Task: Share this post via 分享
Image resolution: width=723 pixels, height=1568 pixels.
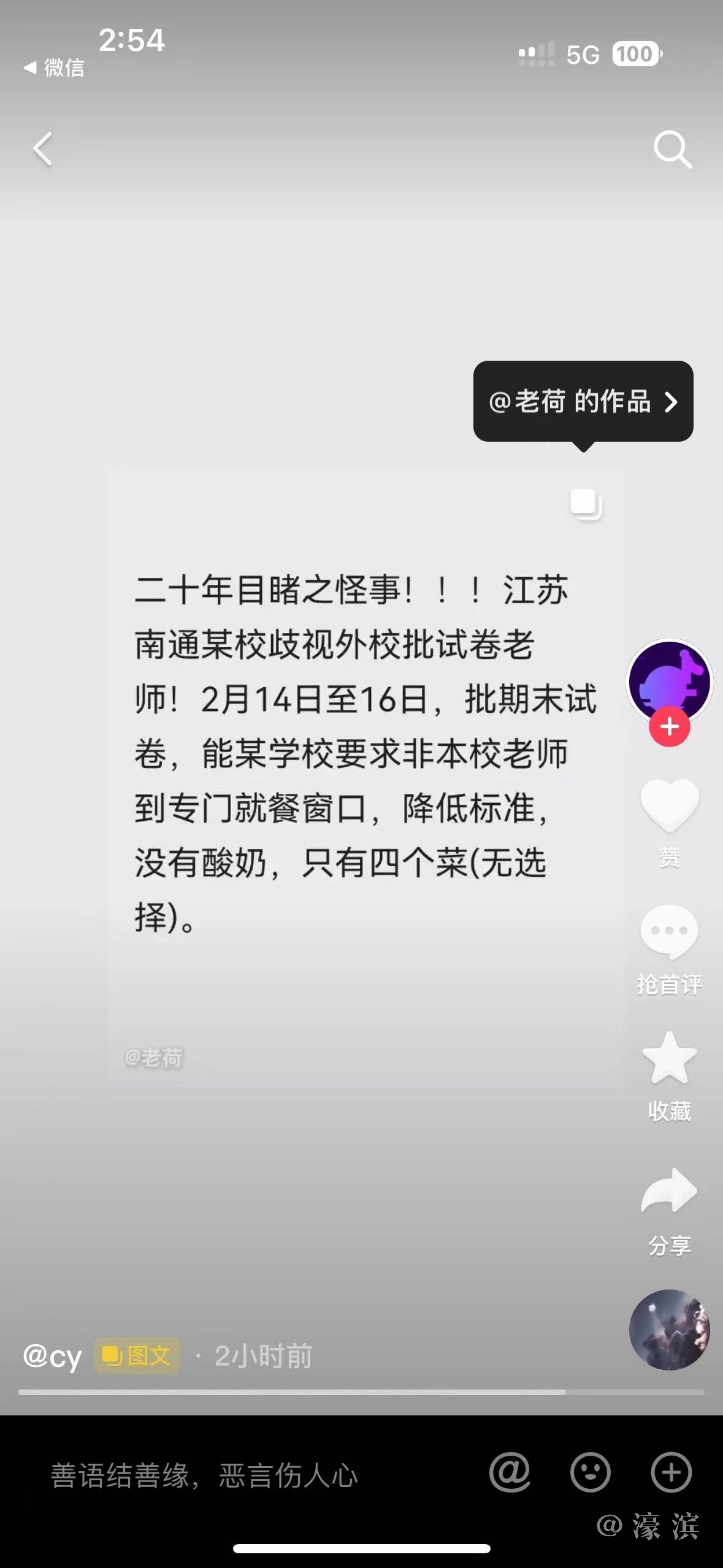Action: [x=669, y=1191]
